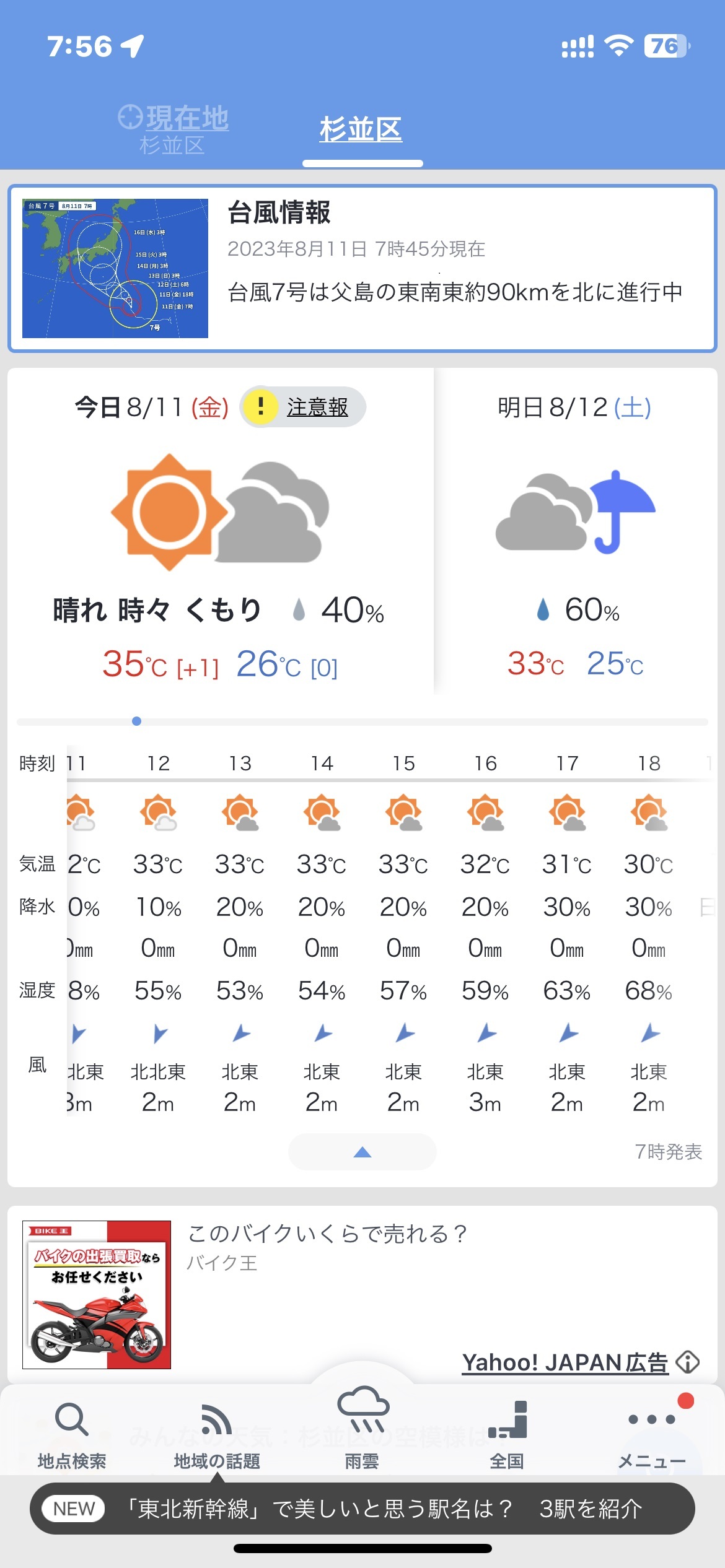
Task: Open the メニュー tab
Action: click(652, 1435)
